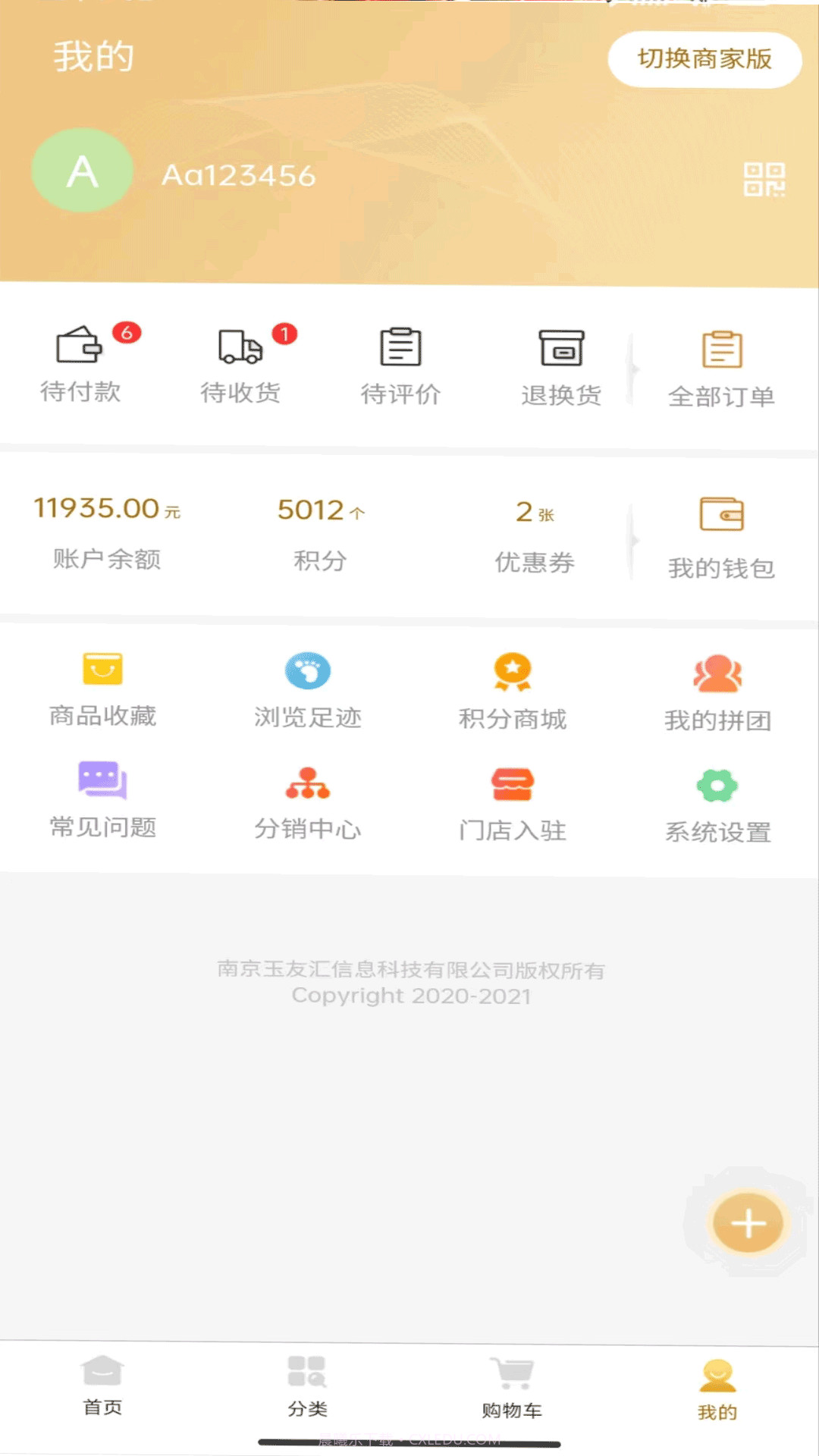819x1456 pixels.
Task: Tap the floating plus button
Action: (x=749, y=1221)
